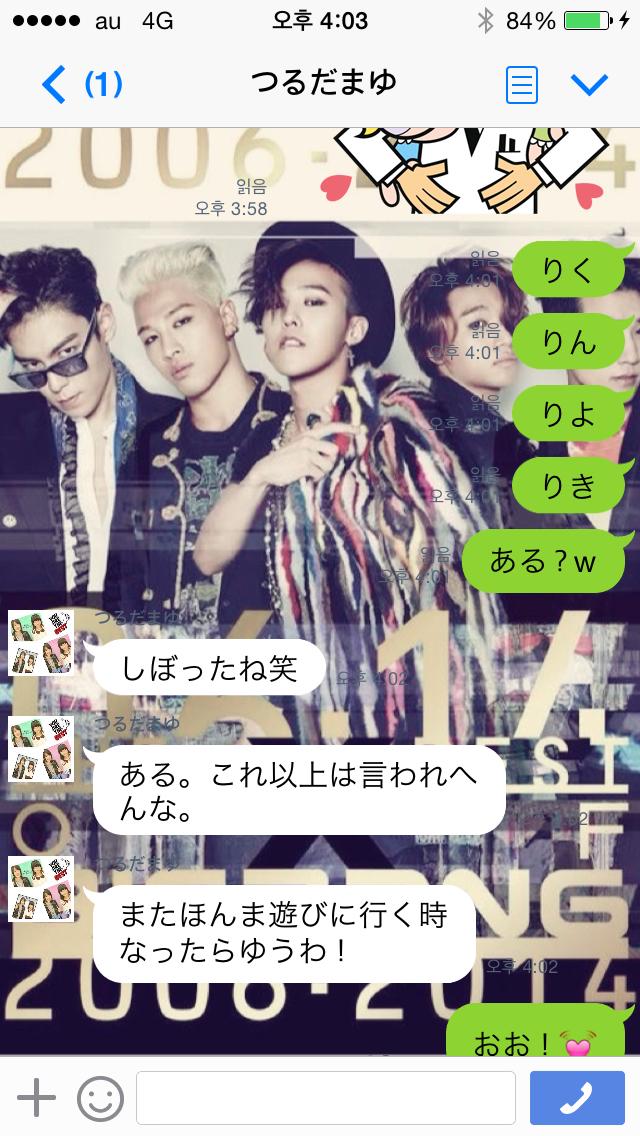This screenshot has height=1136, width=640.
Task: Expand the chat options dropdown arrow
Action: pos(588,84)
